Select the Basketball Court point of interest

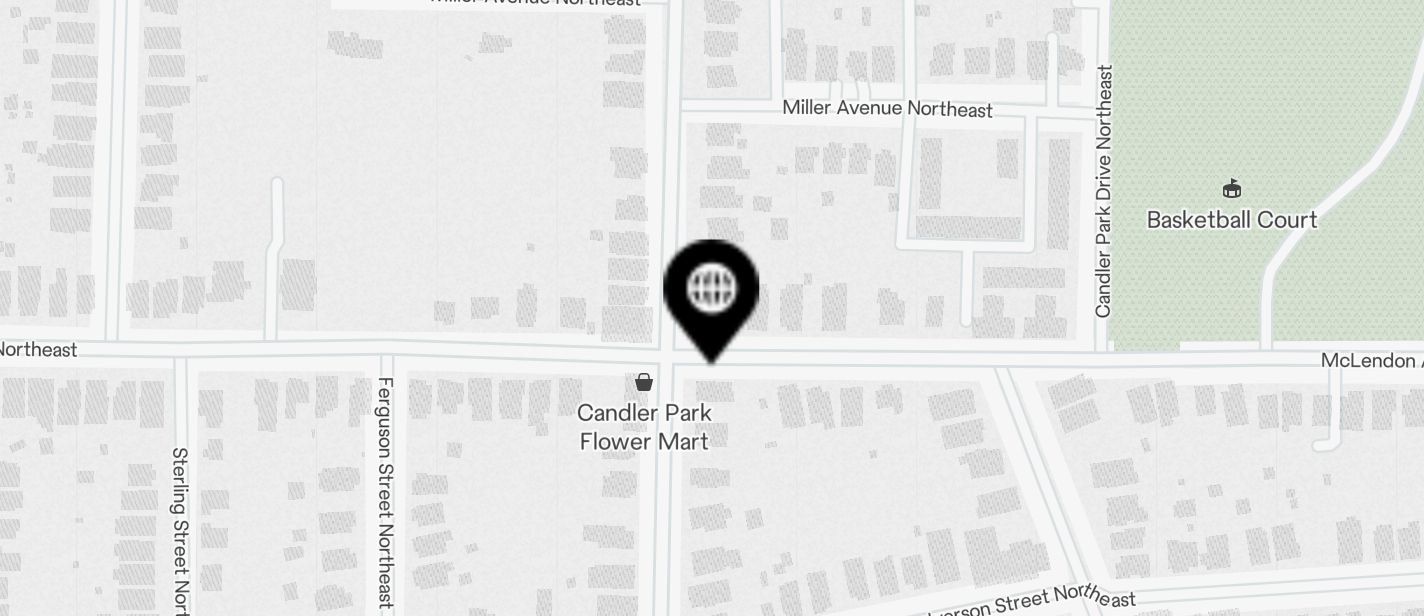click(1232, 189)
